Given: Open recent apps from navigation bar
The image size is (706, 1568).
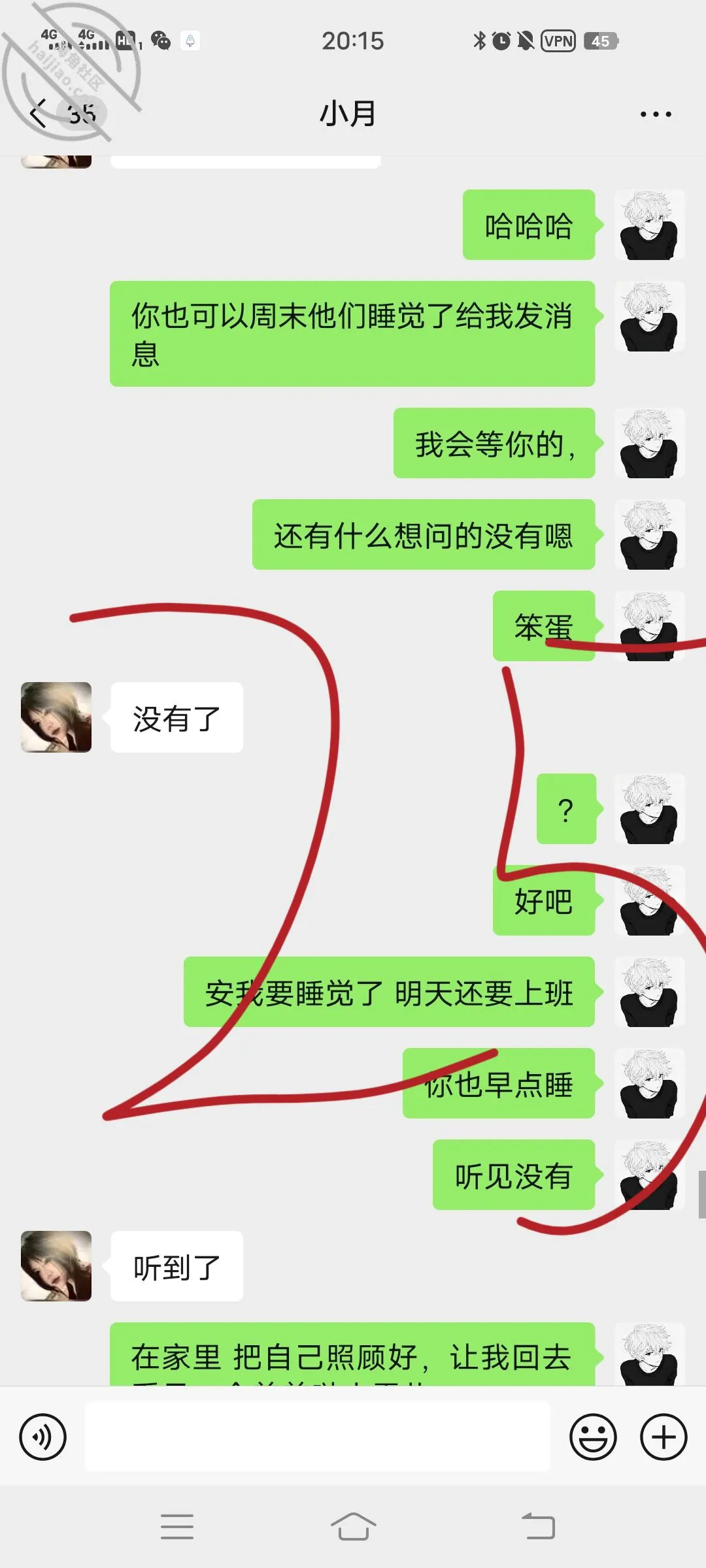Looking at the screenshot, I should pos(177,1527).
